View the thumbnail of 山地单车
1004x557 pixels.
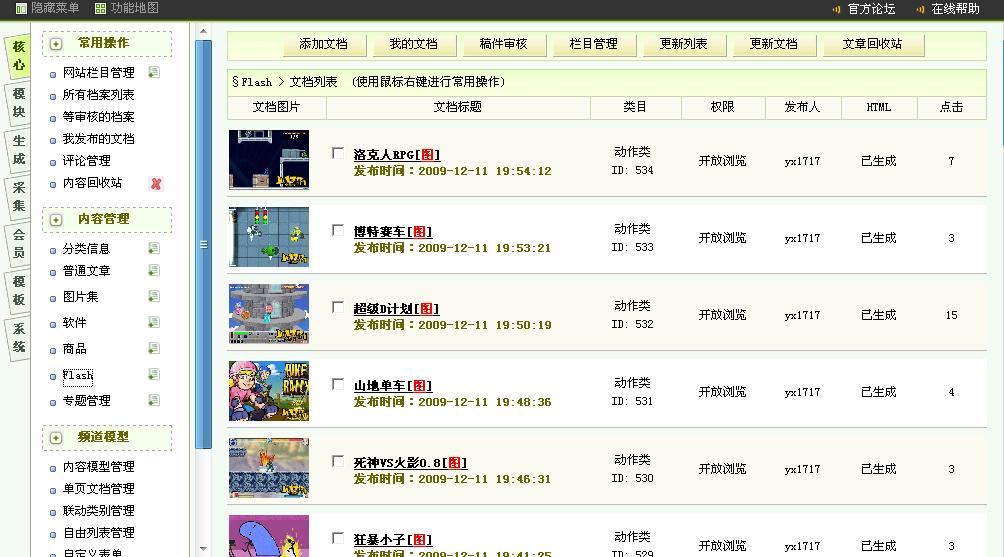click(x=268, y=391)
